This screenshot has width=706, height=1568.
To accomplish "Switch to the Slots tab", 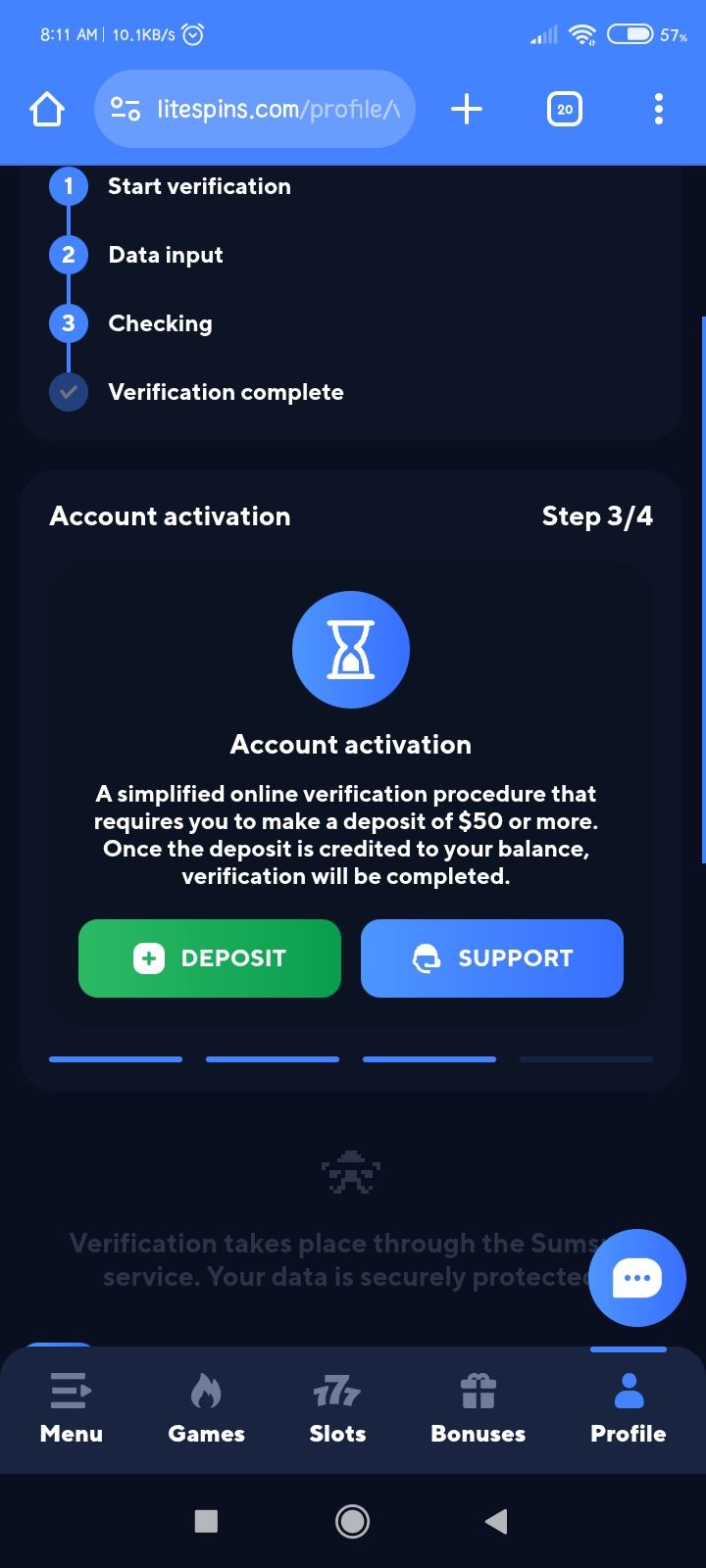I will [x=337, y=1409].
